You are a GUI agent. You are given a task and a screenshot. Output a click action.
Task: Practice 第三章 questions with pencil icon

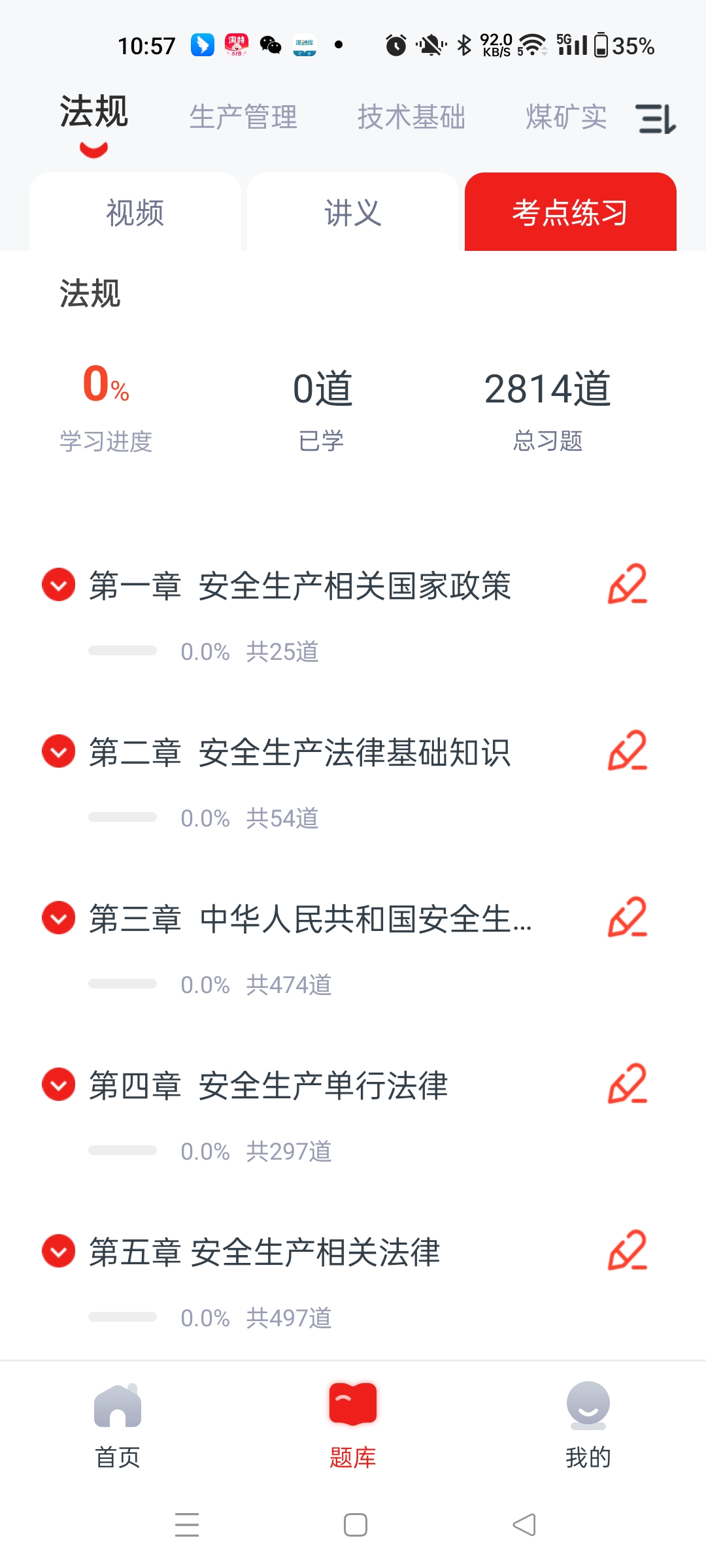[628, 917]
